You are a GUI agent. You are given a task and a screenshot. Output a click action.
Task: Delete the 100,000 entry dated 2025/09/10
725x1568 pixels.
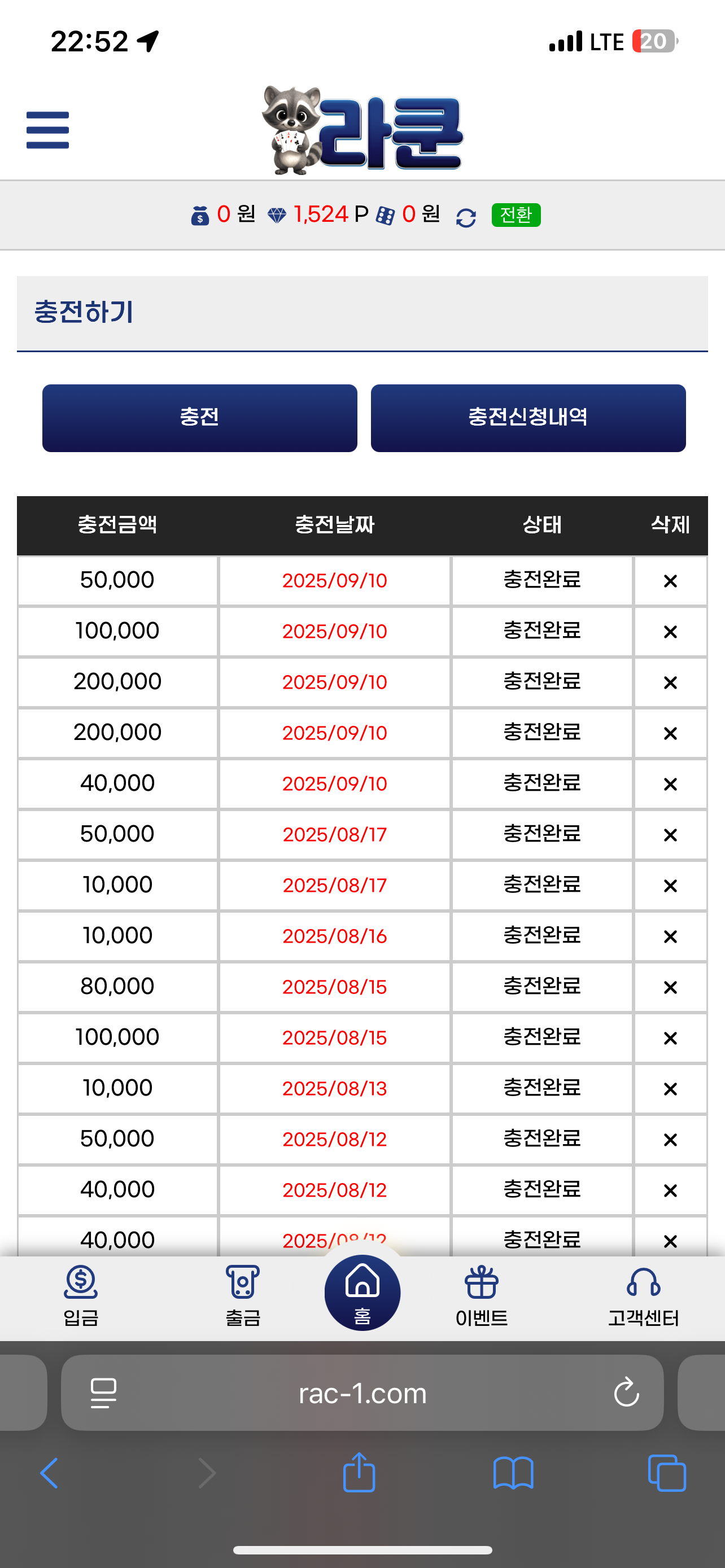tap(670, 632)
